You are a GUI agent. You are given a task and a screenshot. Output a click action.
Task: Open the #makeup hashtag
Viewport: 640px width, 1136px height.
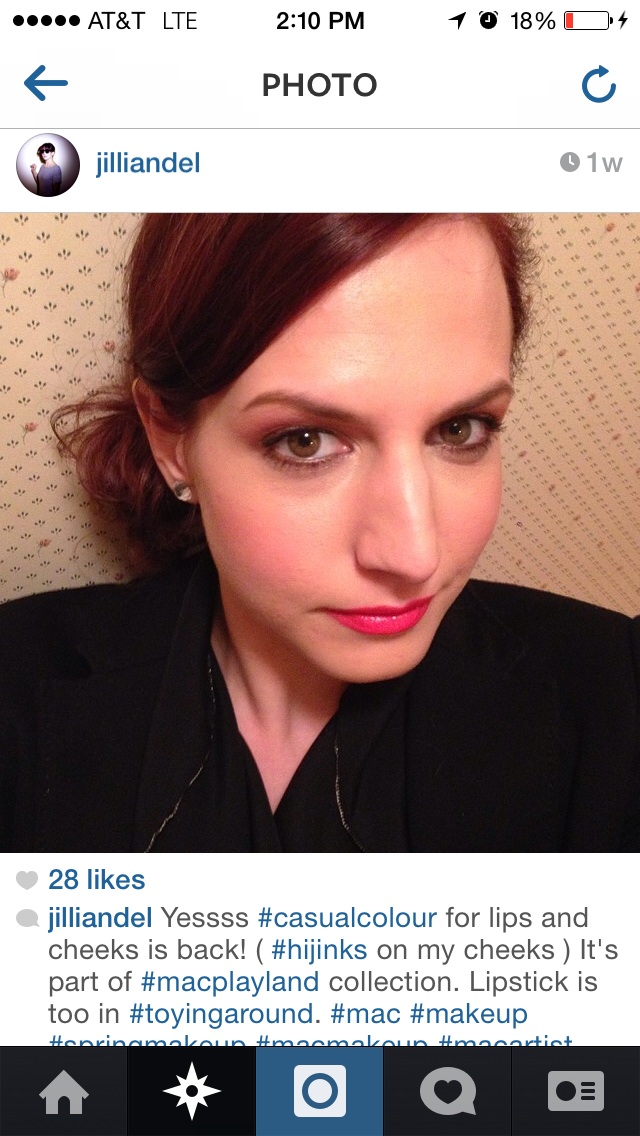[x=469, y=1014]
